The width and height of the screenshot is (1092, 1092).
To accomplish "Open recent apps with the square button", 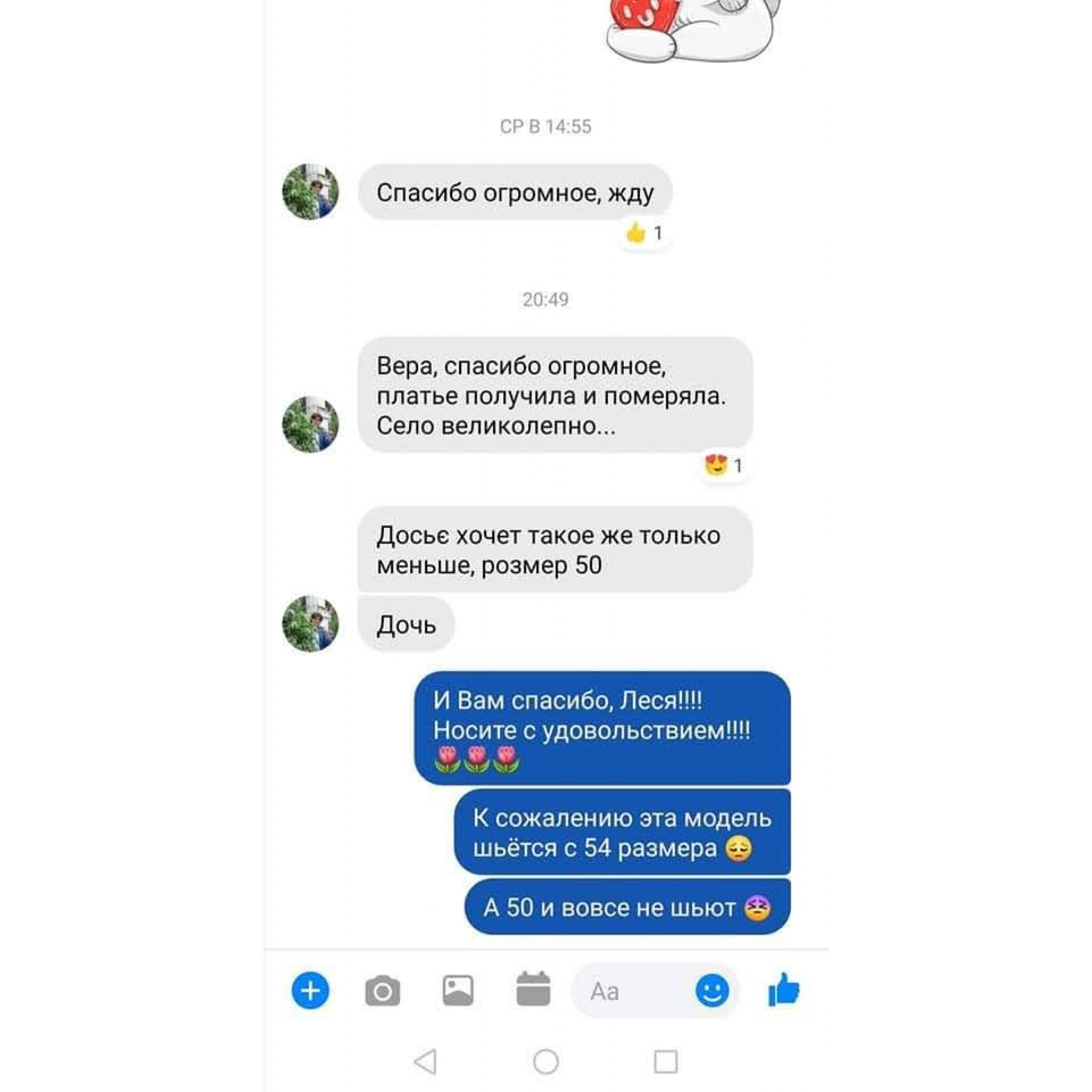I will (x=665, y=1062).
